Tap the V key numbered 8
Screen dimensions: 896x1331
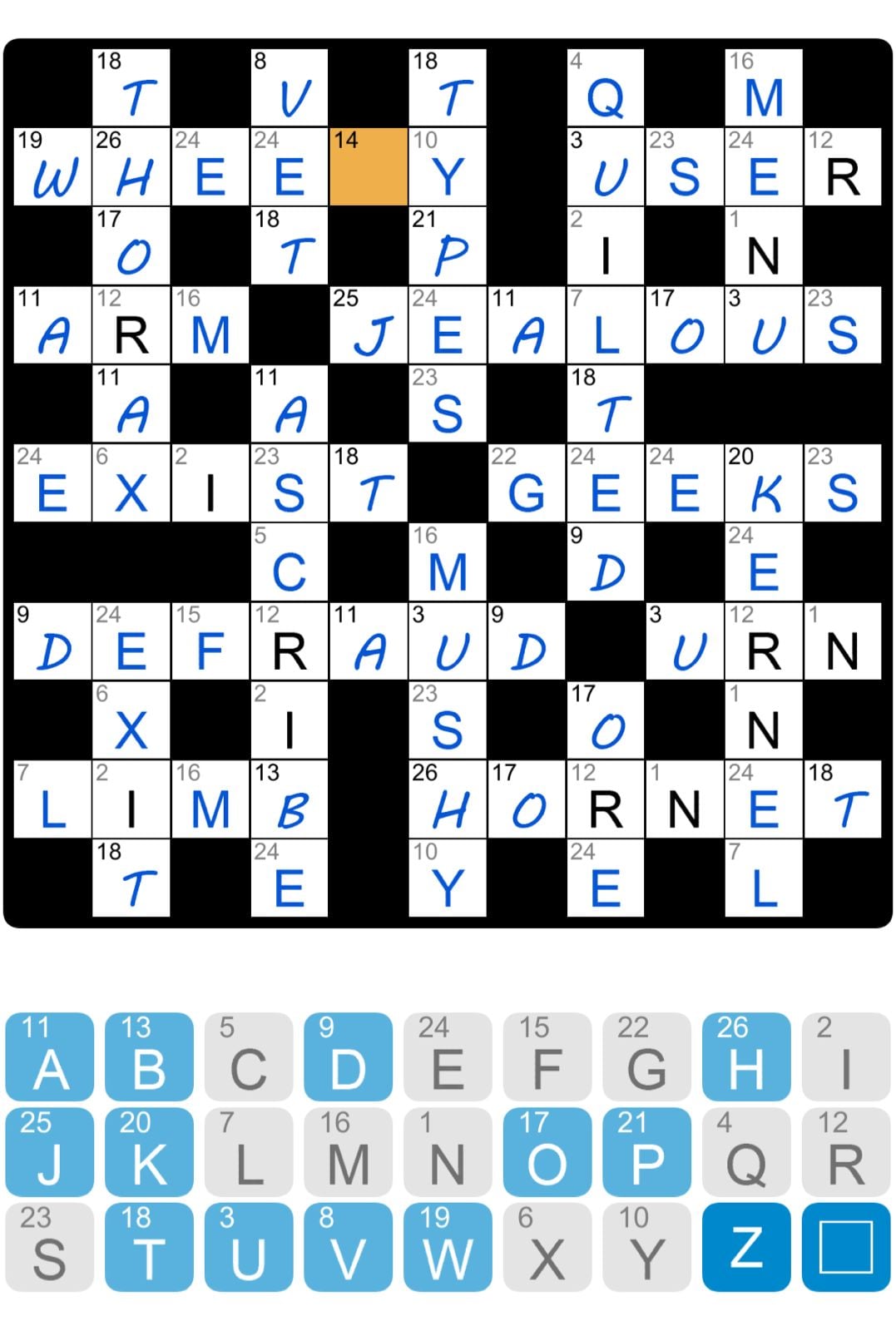coord(348,1246)
